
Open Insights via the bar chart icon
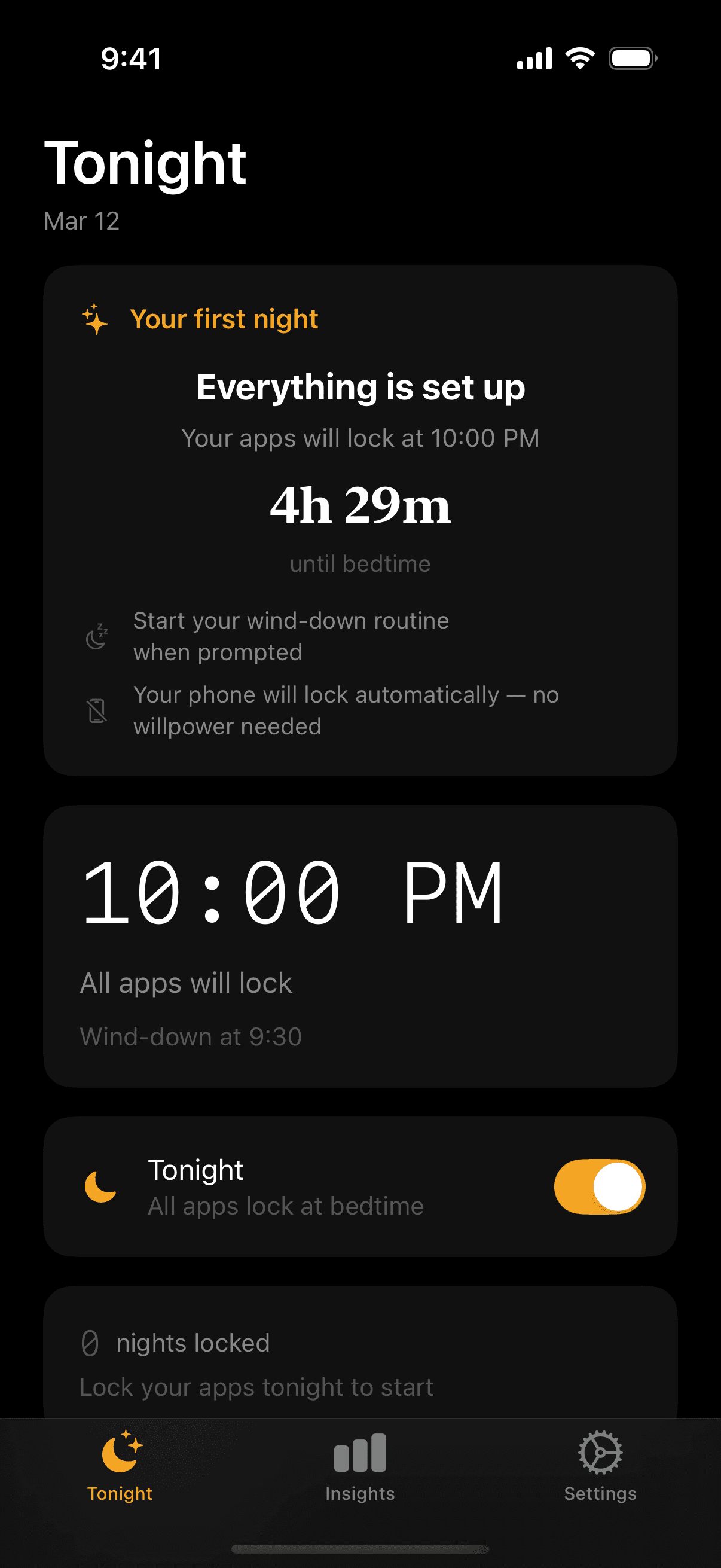(x=359, y=1453)
